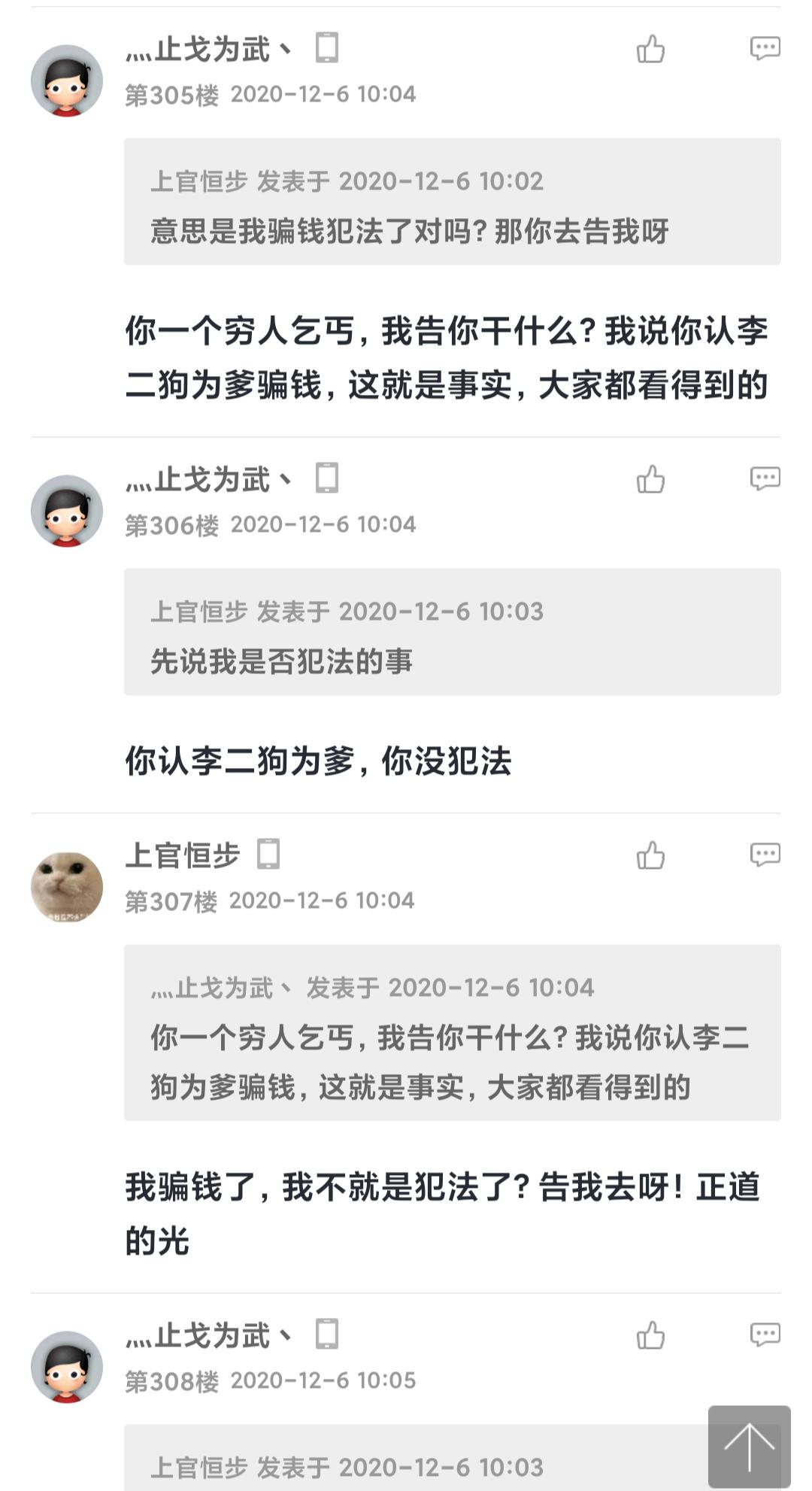812x1491 pixels.
Task: Like 上官恒步's comment on floor 307
Action: (650, 855)
